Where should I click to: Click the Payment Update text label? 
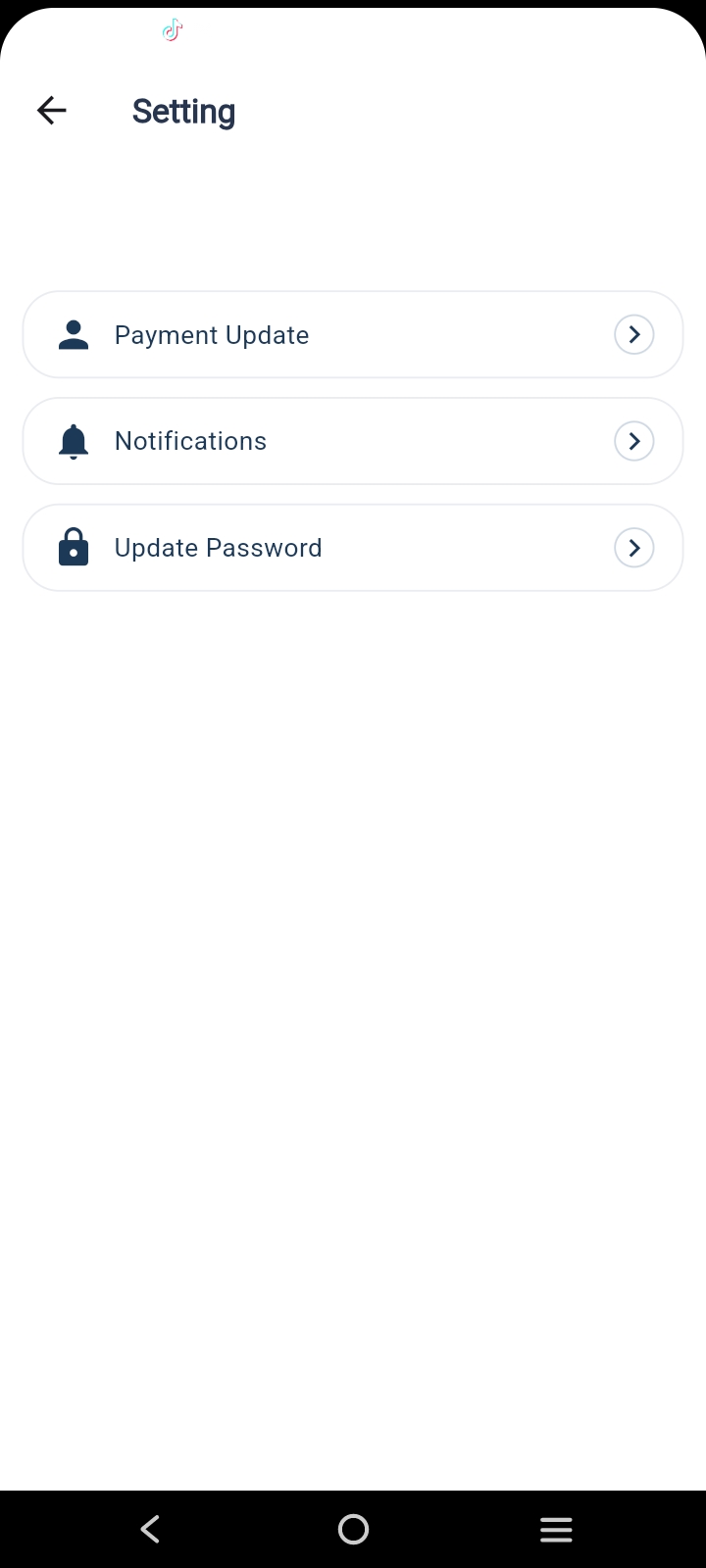tap(211, 334)
